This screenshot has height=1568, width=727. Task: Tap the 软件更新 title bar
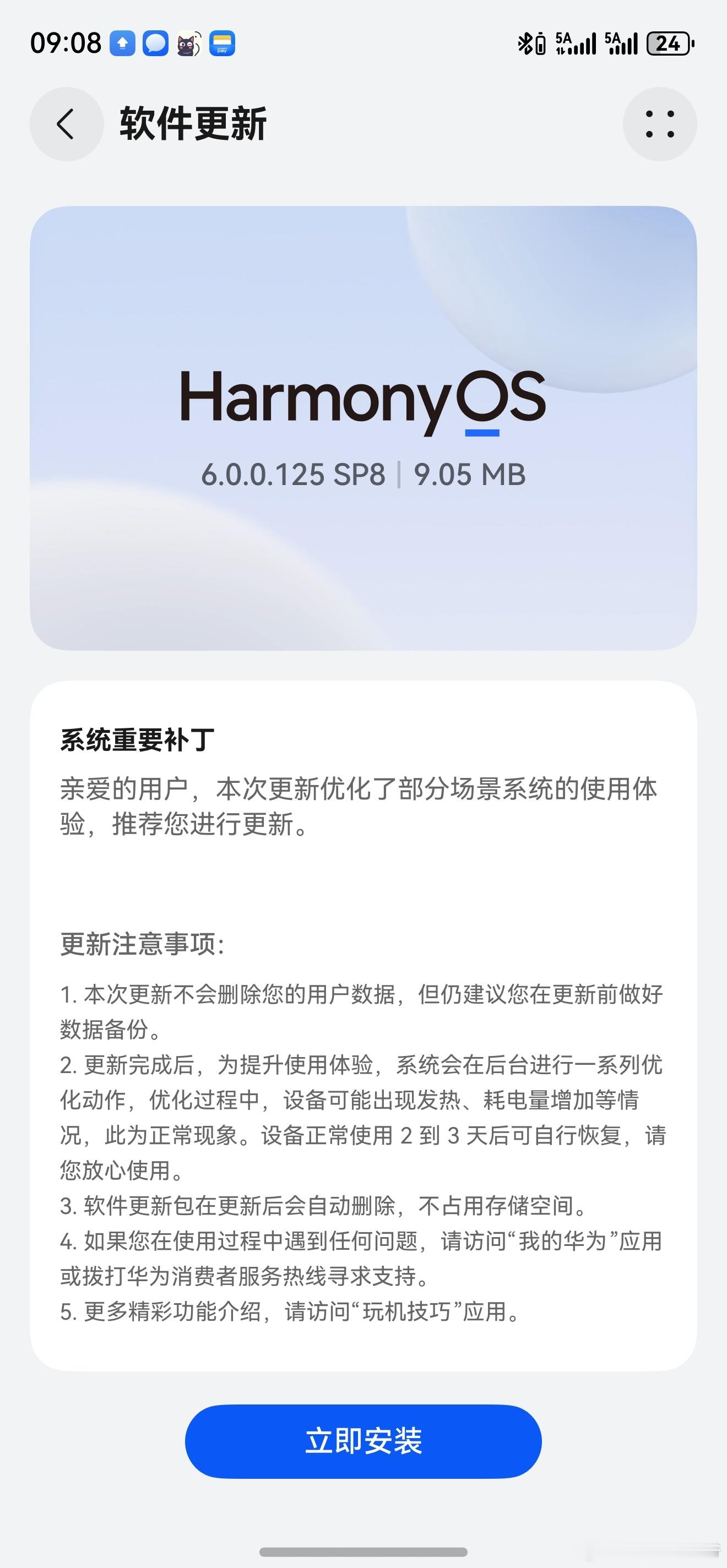[x=193, y=123]
